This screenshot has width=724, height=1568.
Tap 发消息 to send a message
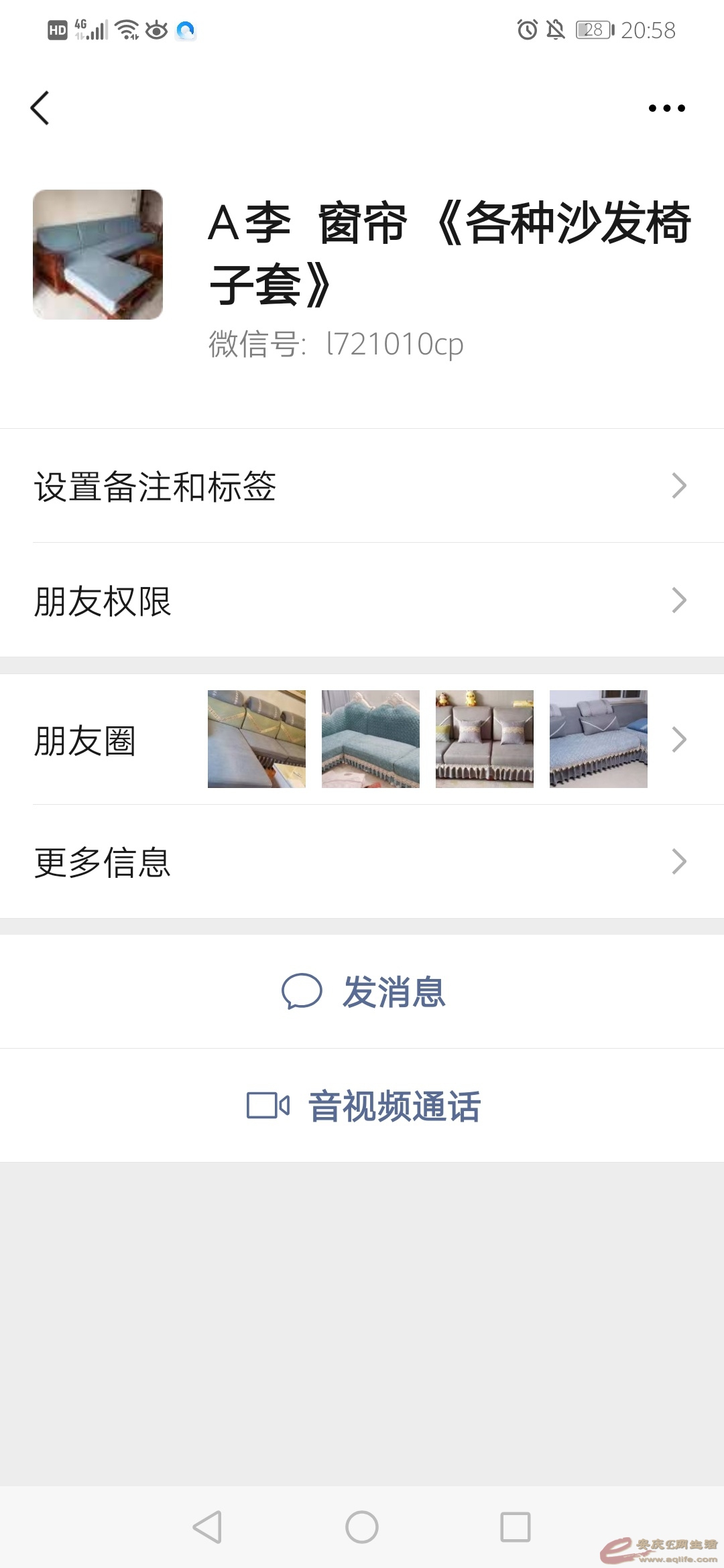tap(363, 992)
